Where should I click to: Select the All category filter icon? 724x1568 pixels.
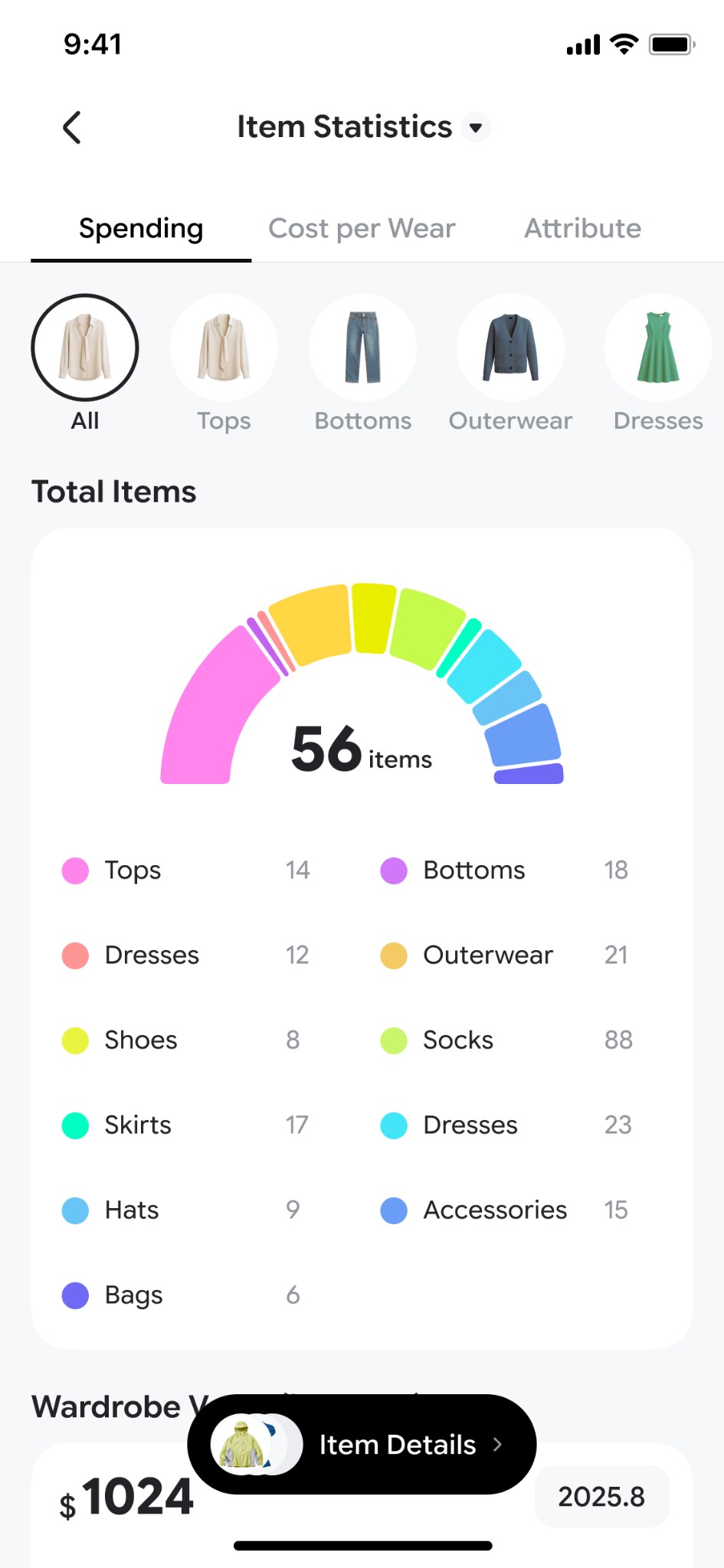coord(84,347)
